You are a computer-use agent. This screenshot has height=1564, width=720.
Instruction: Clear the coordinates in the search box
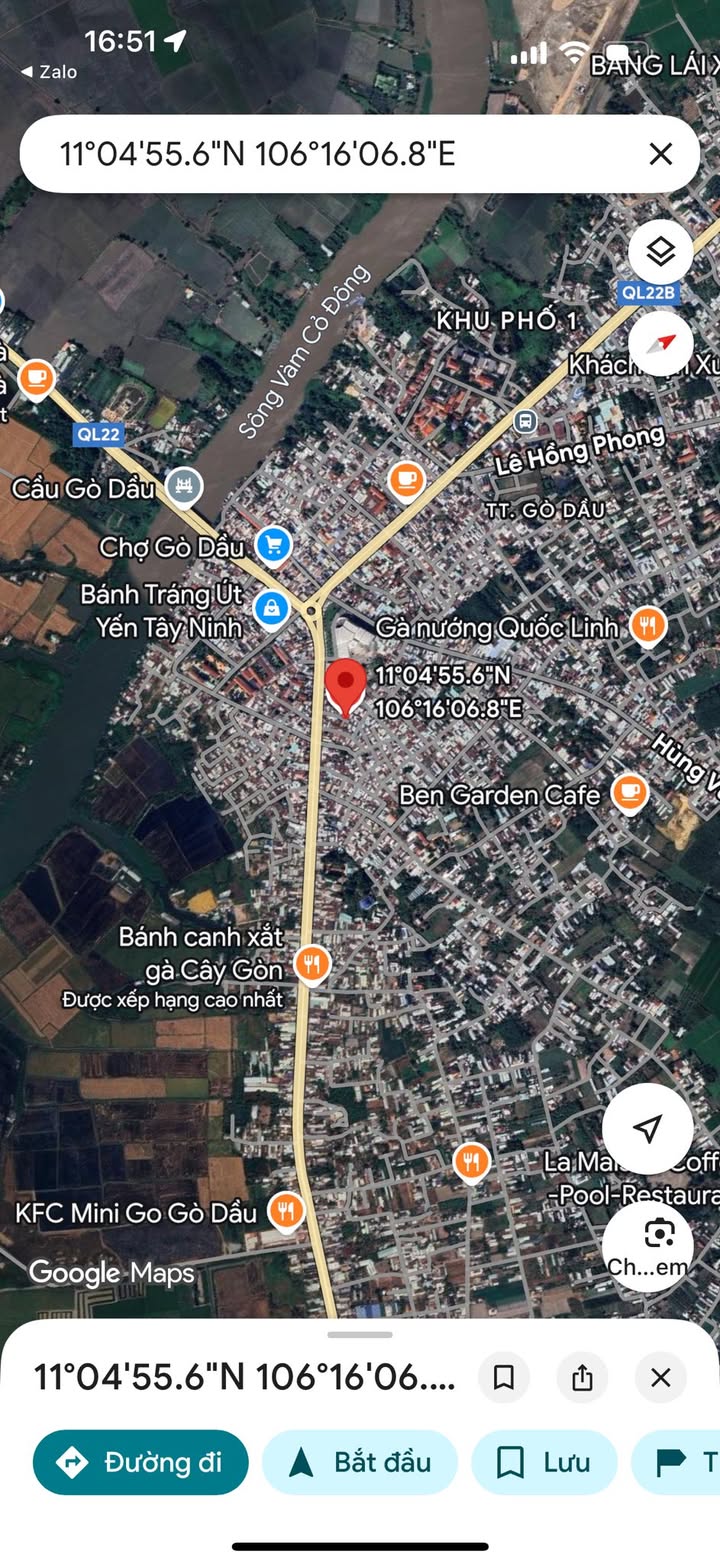coord(660,154)
